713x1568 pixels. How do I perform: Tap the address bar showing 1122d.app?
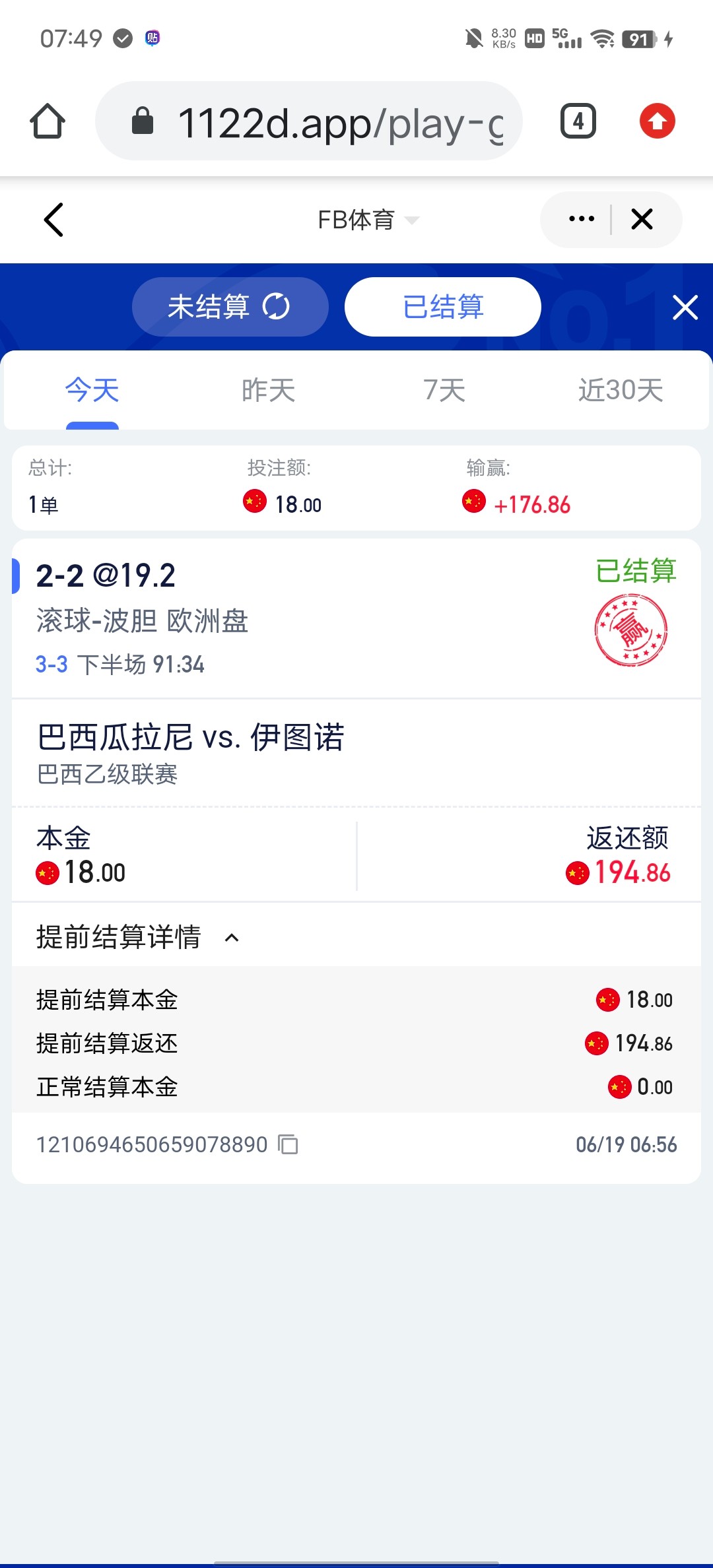(309, 121)
